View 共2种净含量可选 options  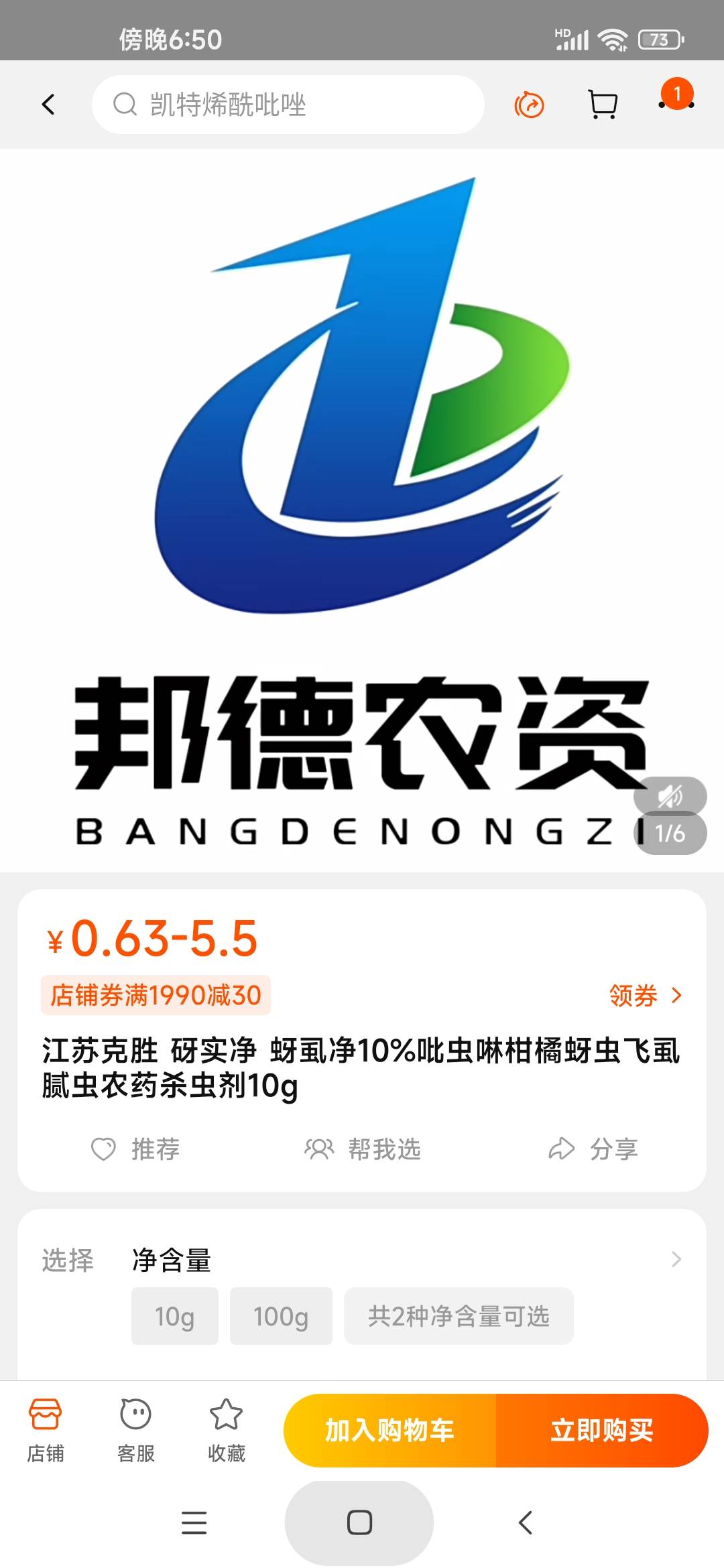(x=459, y=1316)
